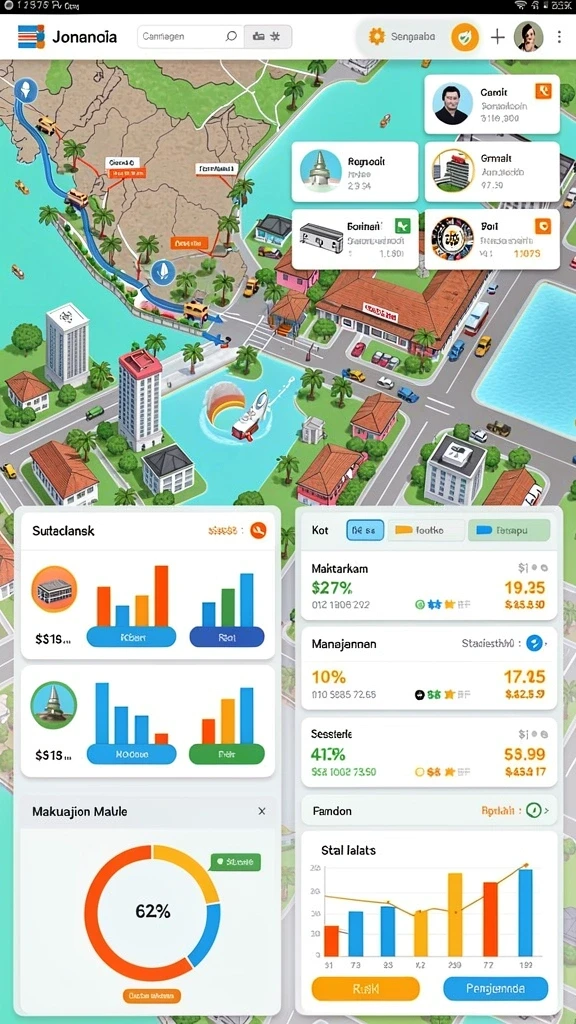Tap the orange icon in Sutaclansk header
This screenshot has height=1024, width=576.
(x=258, y=530)
